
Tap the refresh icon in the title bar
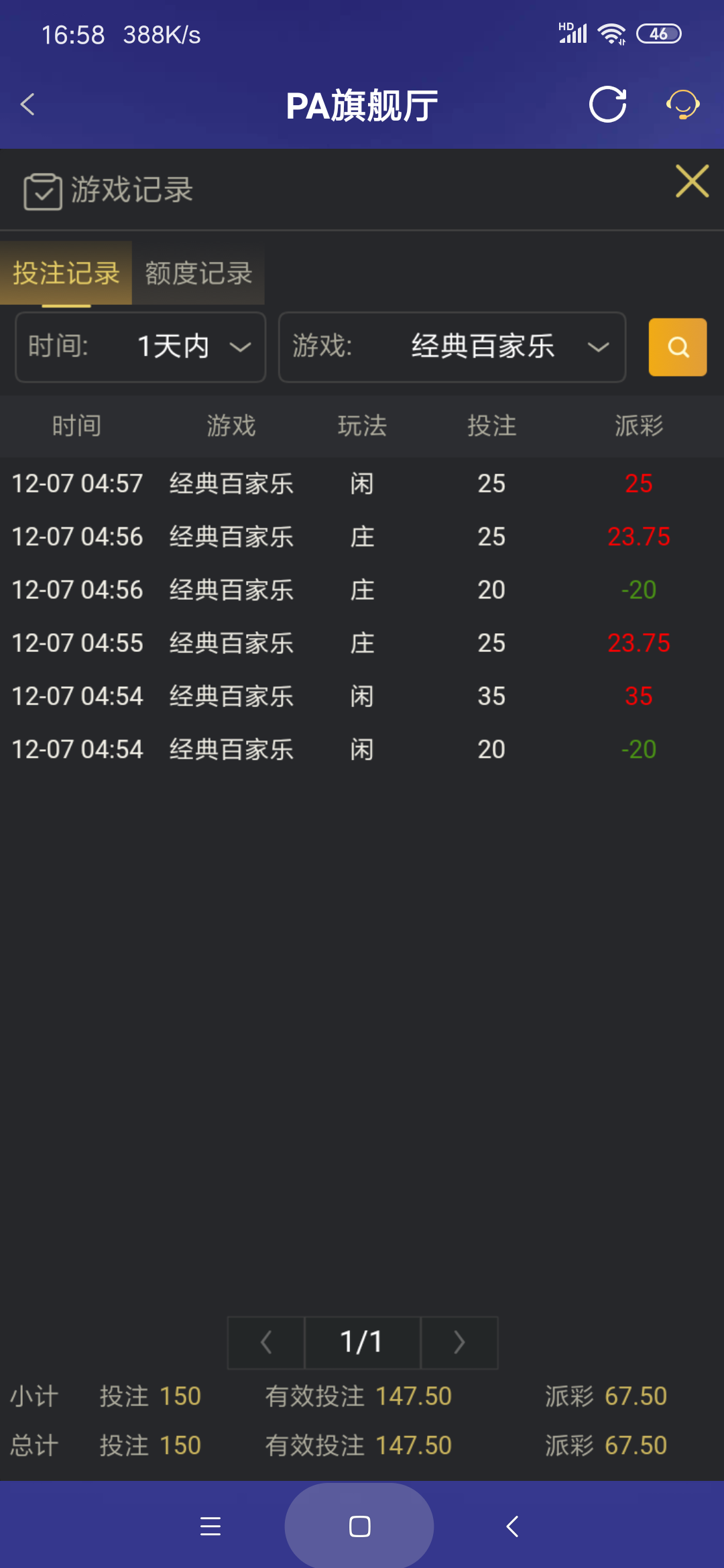click(607, 105)
